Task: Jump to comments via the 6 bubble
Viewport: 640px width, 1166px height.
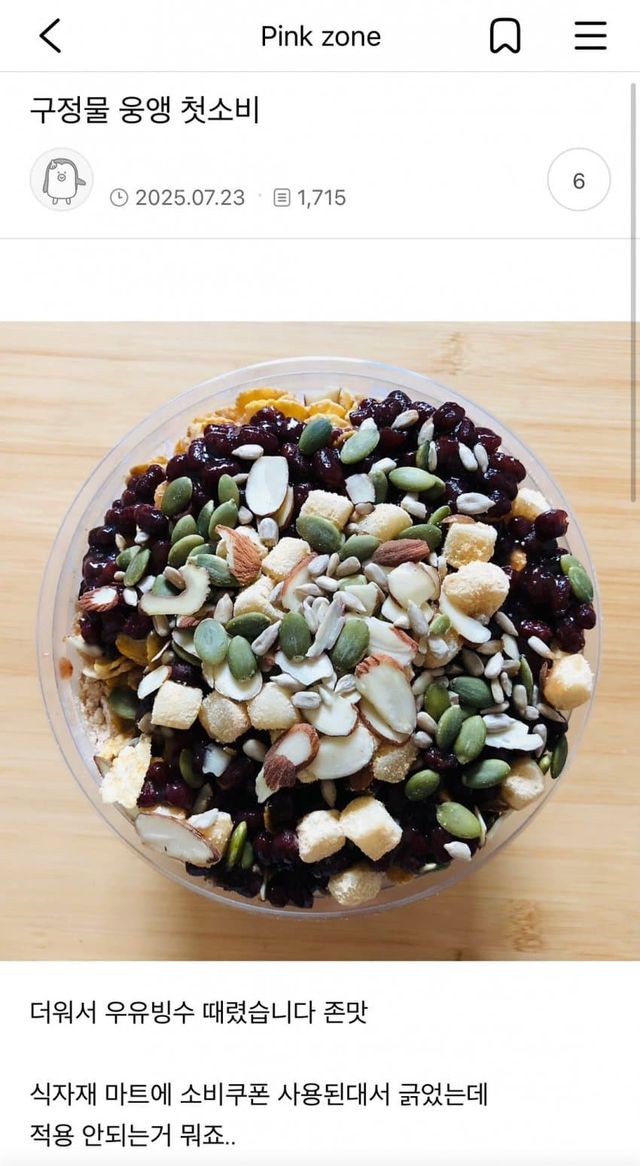Action: (x=578, y=180)
